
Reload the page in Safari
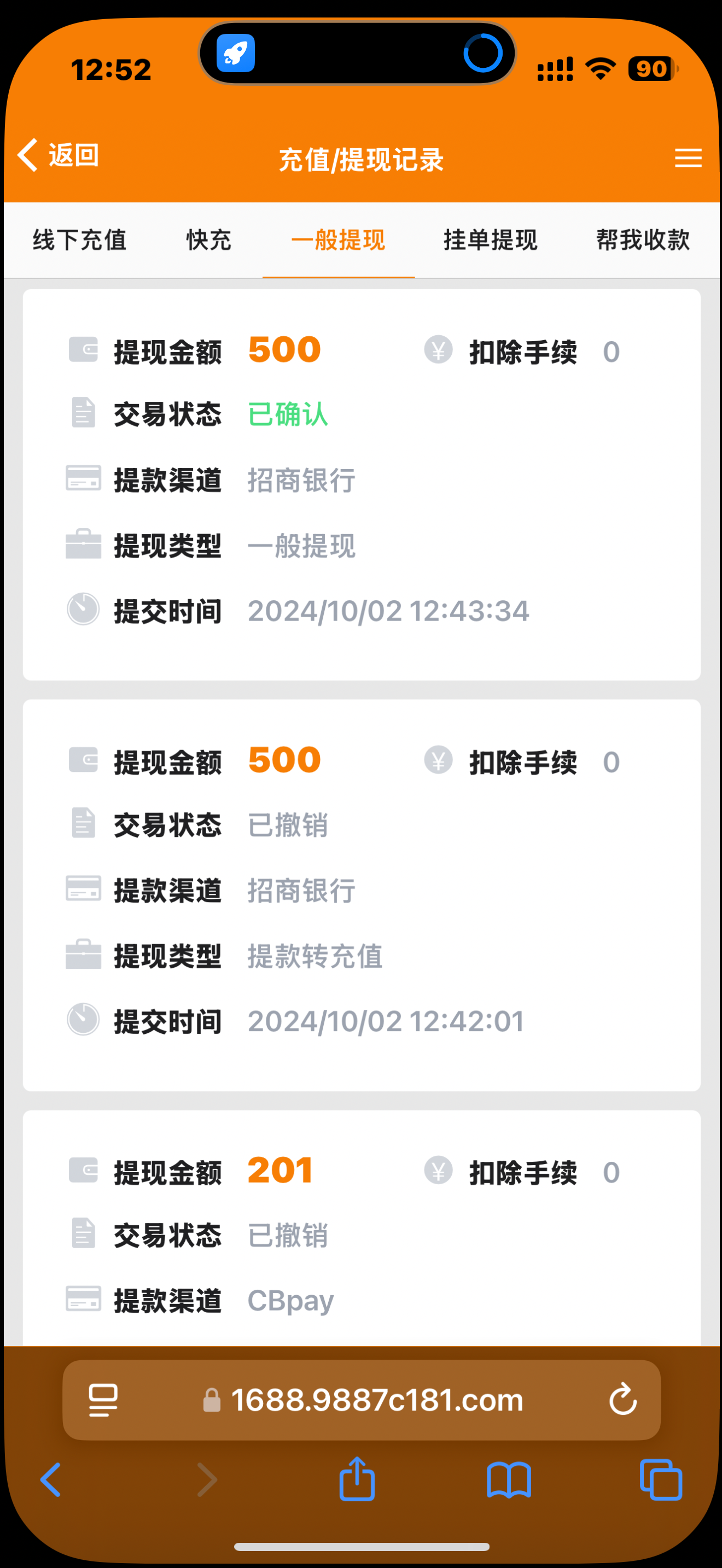coord(623,1400)
